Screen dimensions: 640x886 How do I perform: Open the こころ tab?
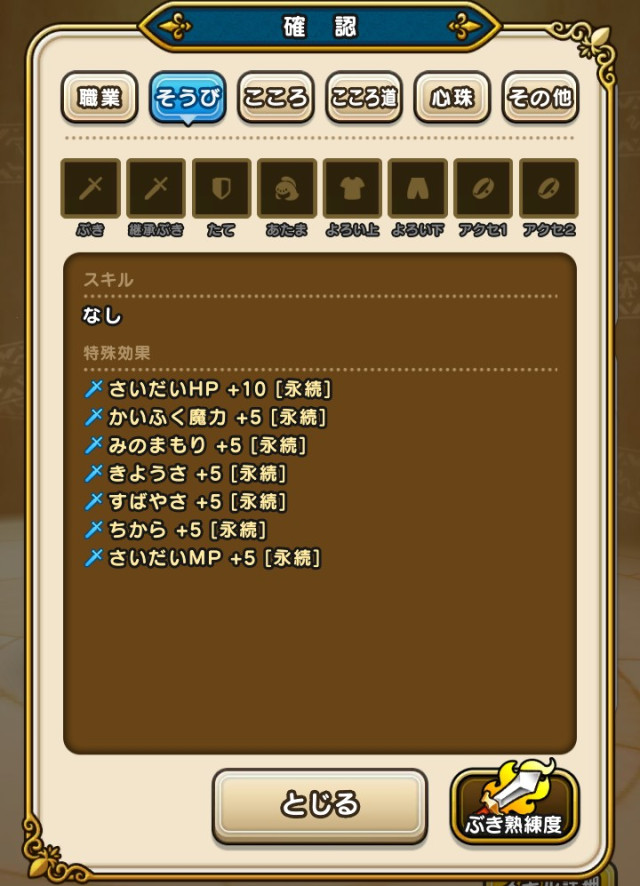point(275,98)
